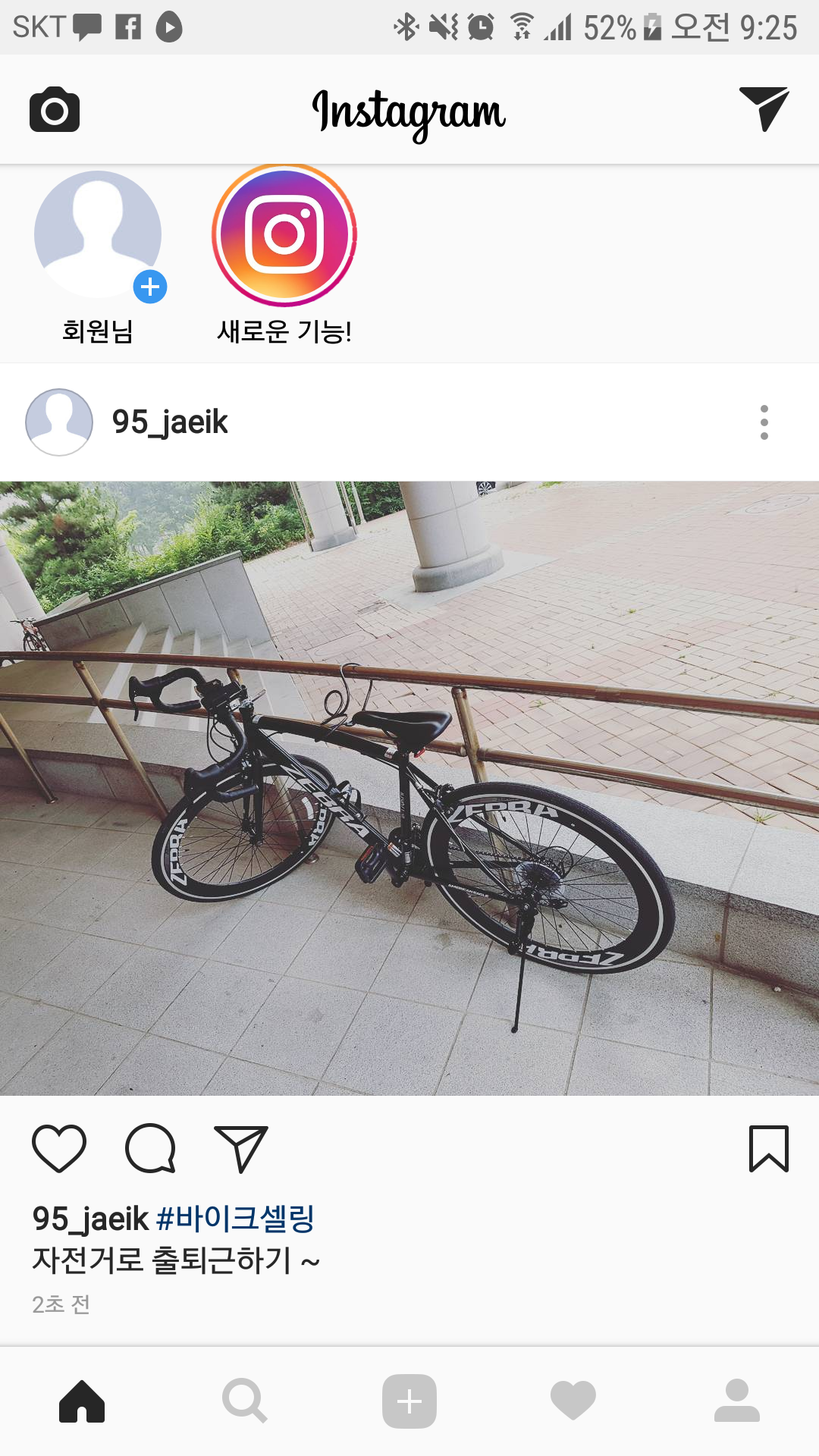Open the Activity heart tab
The image size is (819, 1456).
pyautogui.click(x=573, y=1401)
